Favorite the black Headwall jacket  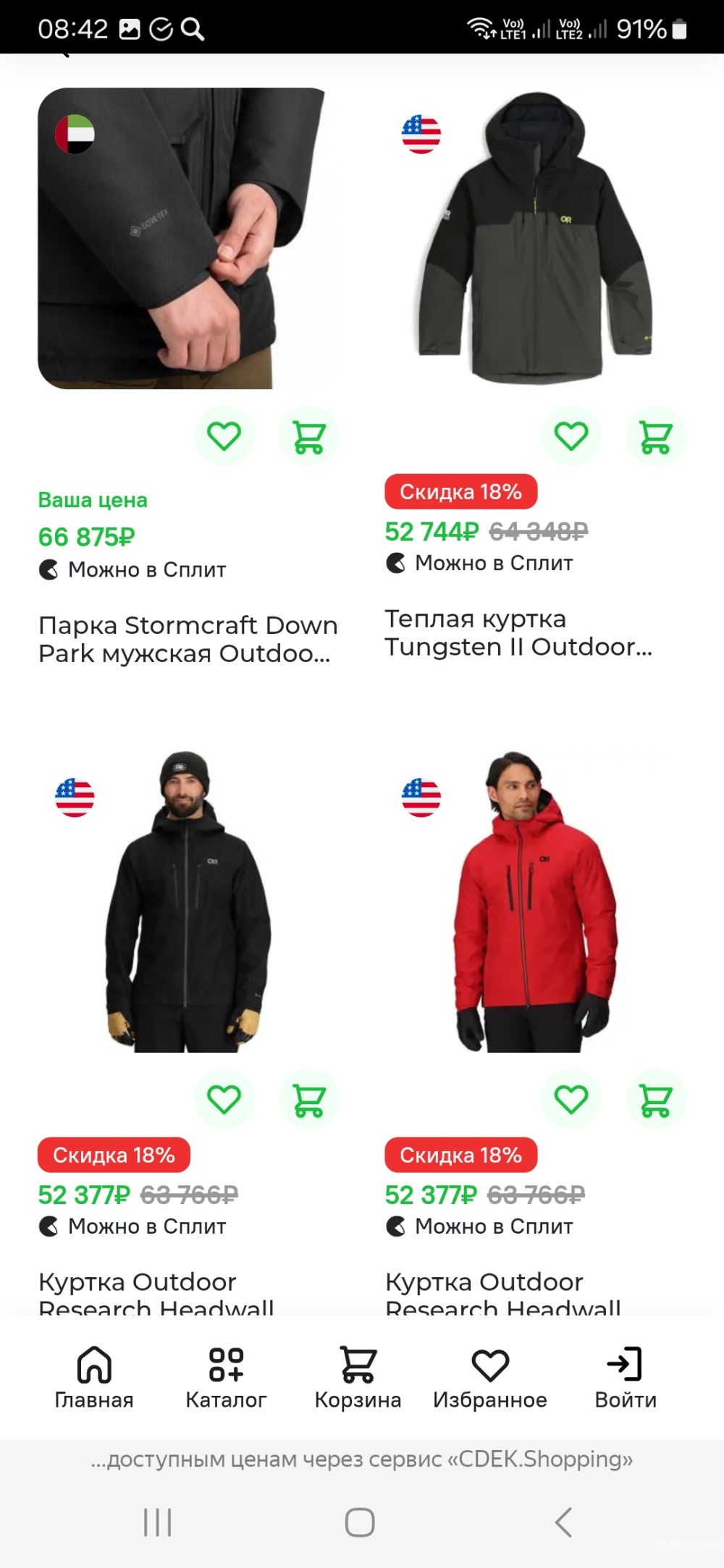tap(224, 1098)
